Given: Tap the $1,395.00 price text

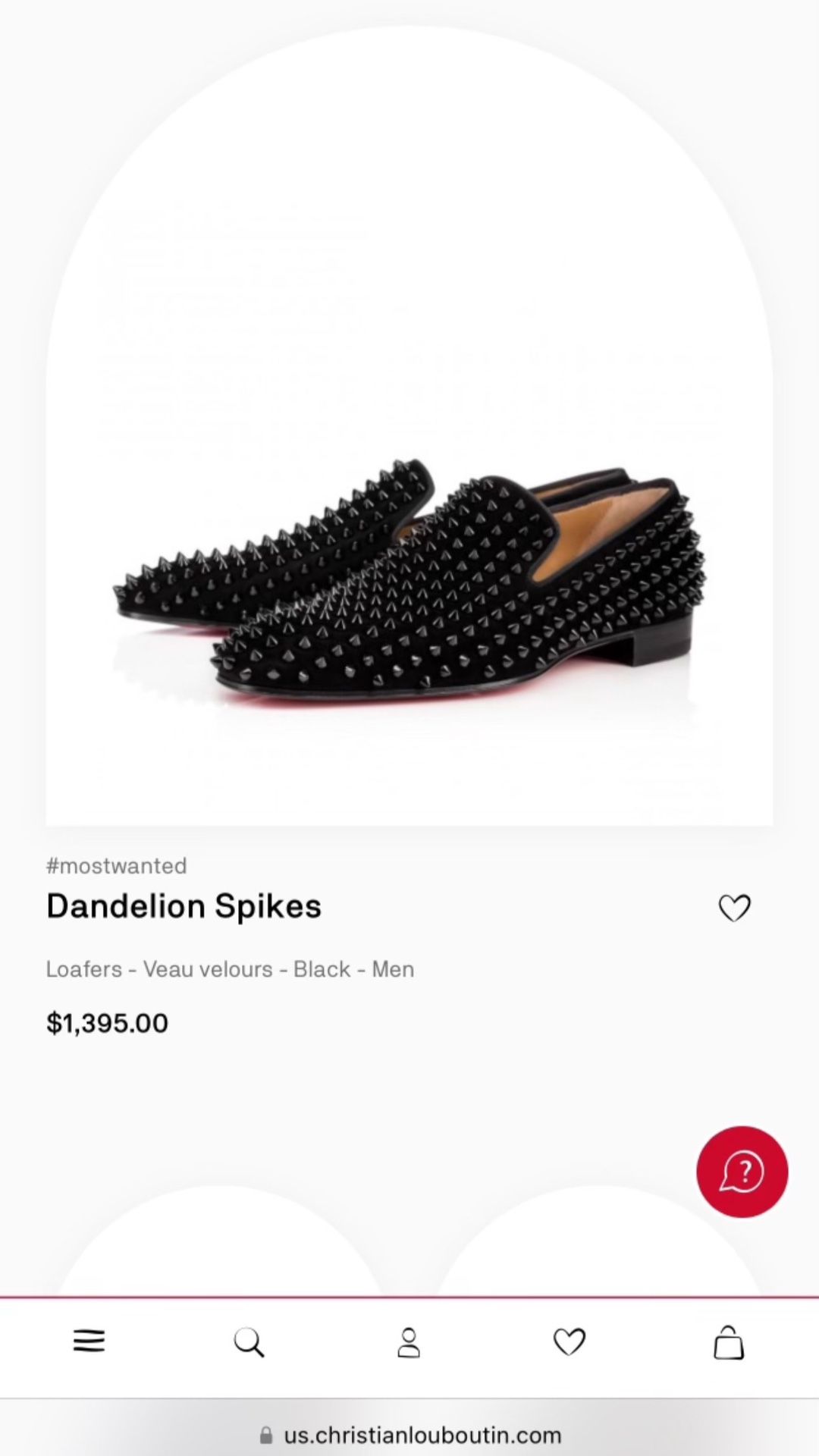Looking at the screenshot, I should (107, 1023).
